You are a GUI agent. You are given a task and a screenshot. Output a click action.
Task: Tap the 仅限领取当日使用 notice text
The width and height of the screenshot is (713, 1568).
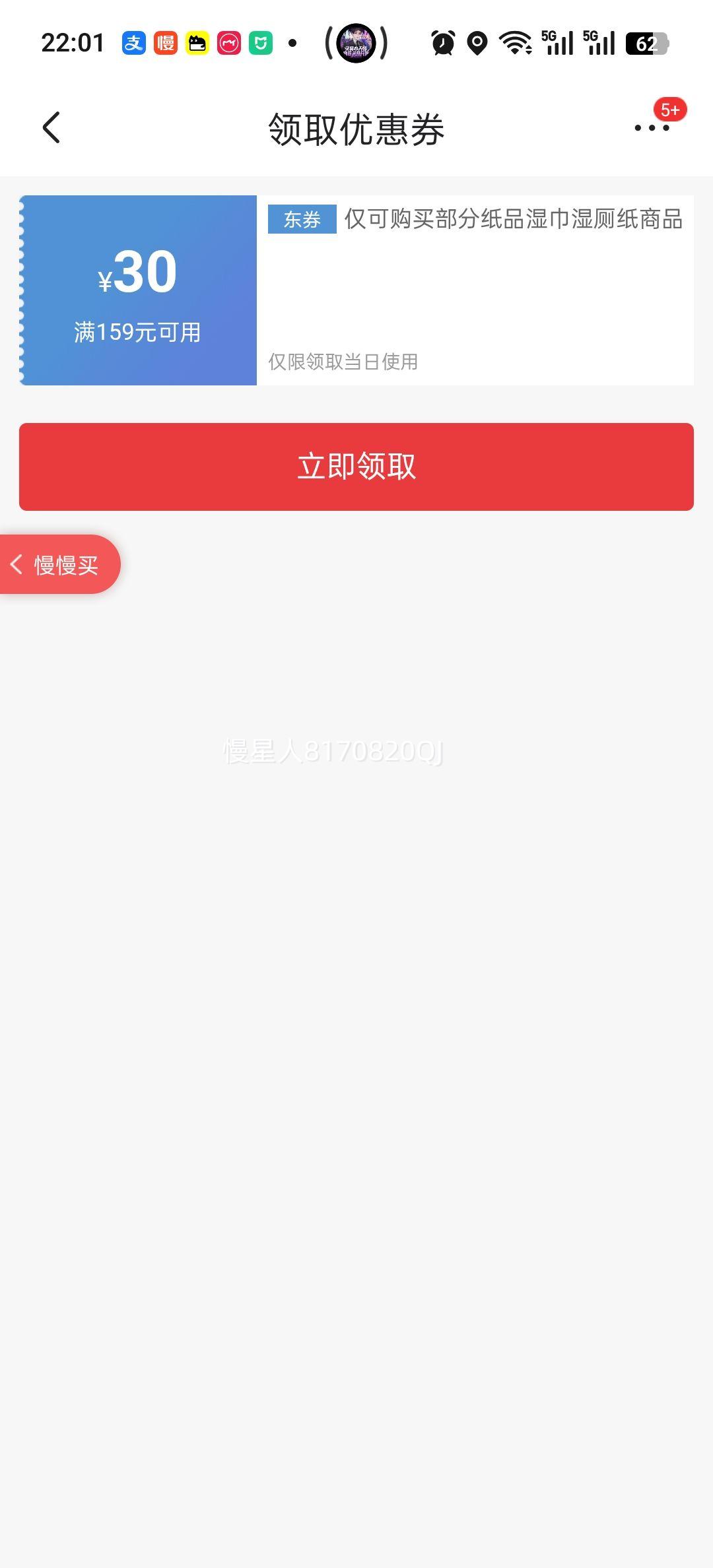[x=343, y=362]
